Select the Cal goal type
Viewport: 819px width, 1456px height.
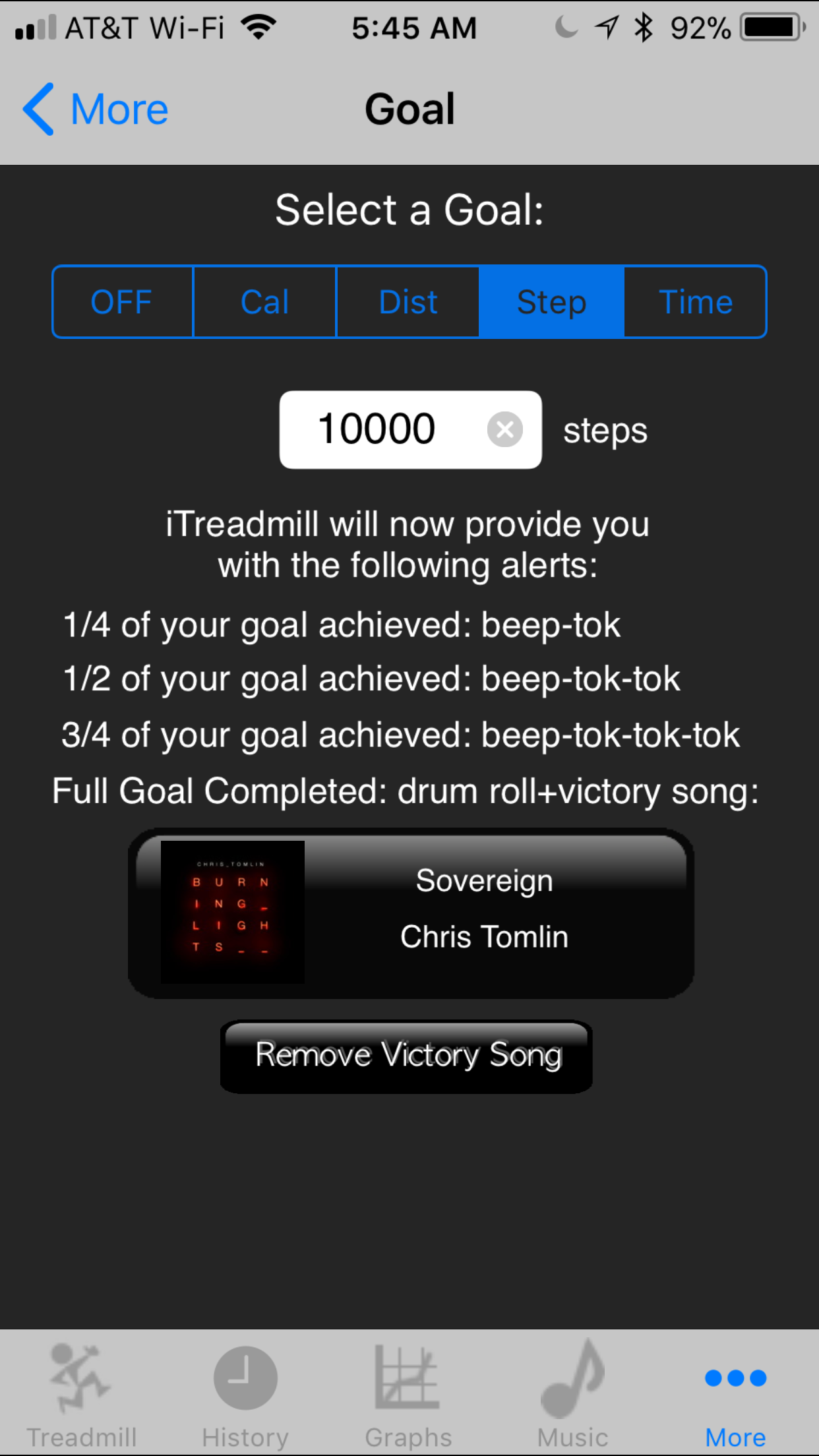pos(264,302)
